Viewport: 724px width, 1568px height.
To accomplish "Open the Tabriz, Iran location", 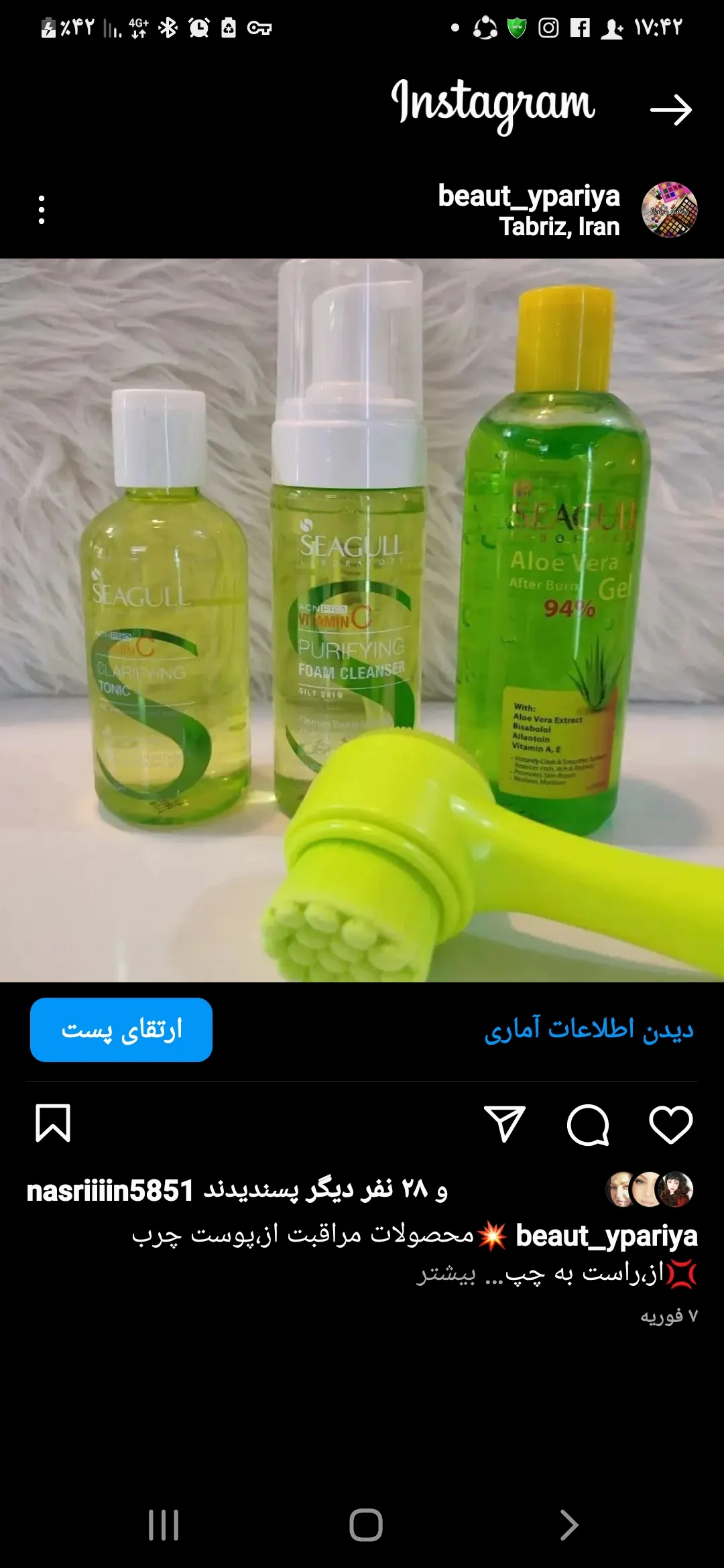I will [x=558, y=227].
